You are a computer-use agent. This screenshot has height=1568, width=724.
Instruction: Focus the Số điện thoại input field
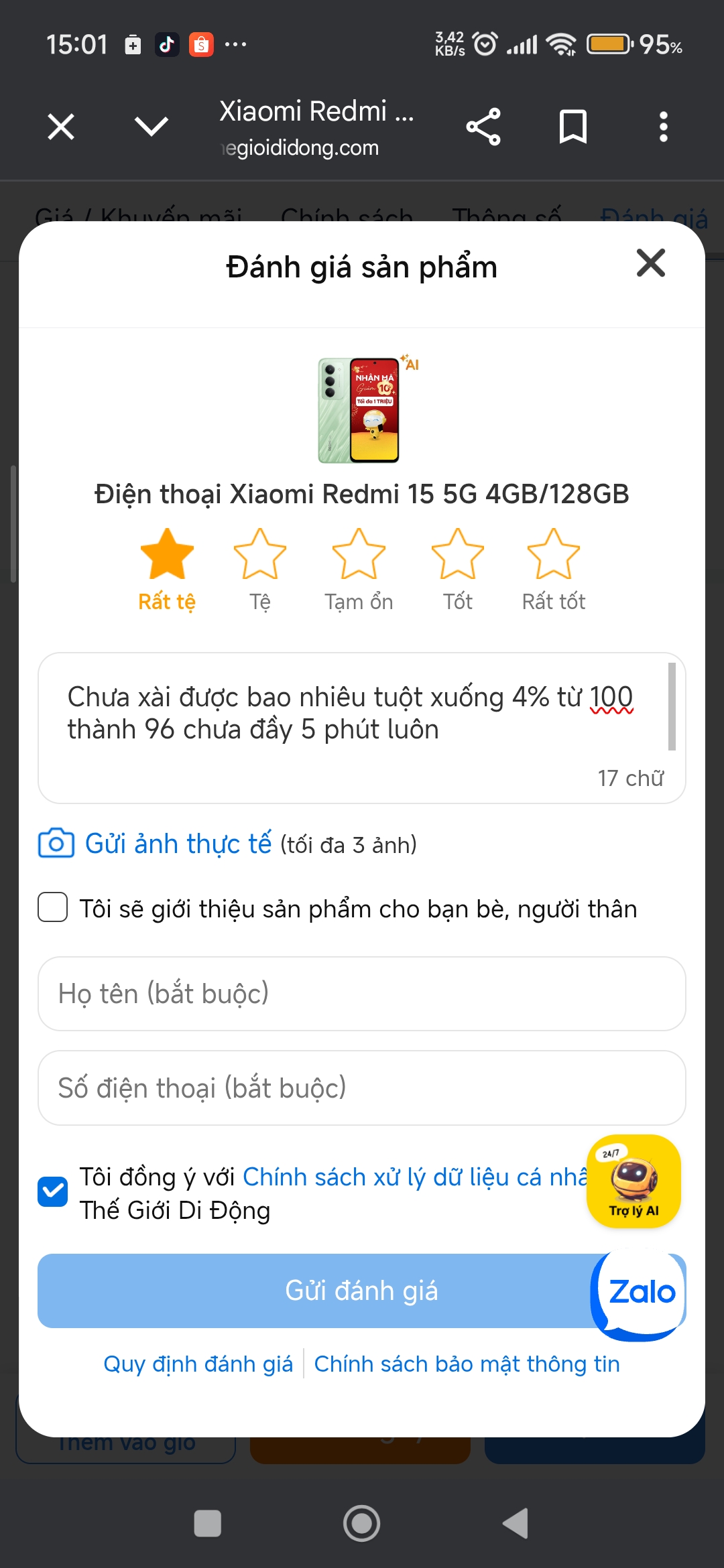tap(362, 1088)
